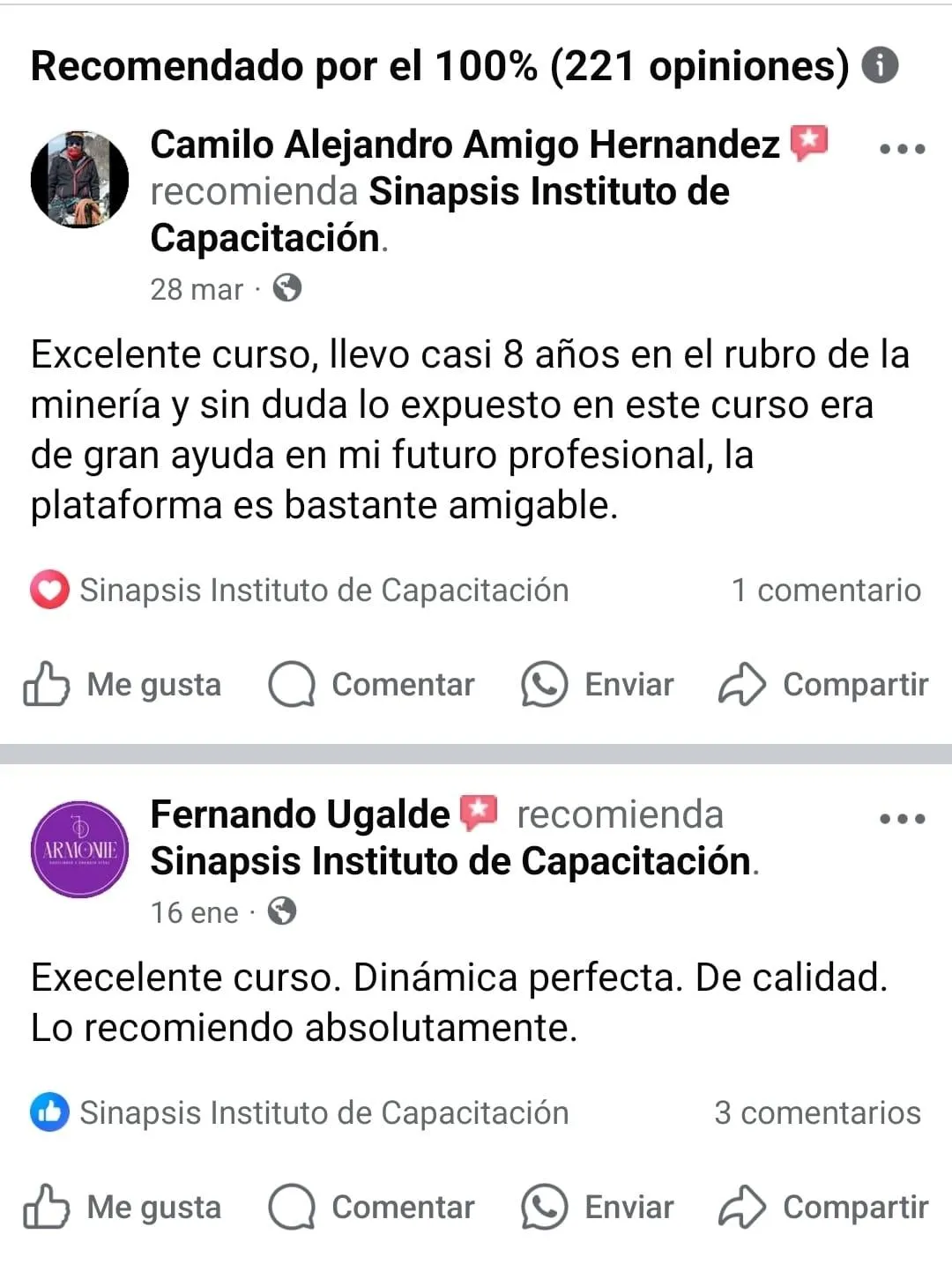Image resolution: width=952 pixels, height=1264 pixels.
Task: Open Fernando Ugalde's name link
Action: point(300,814)
